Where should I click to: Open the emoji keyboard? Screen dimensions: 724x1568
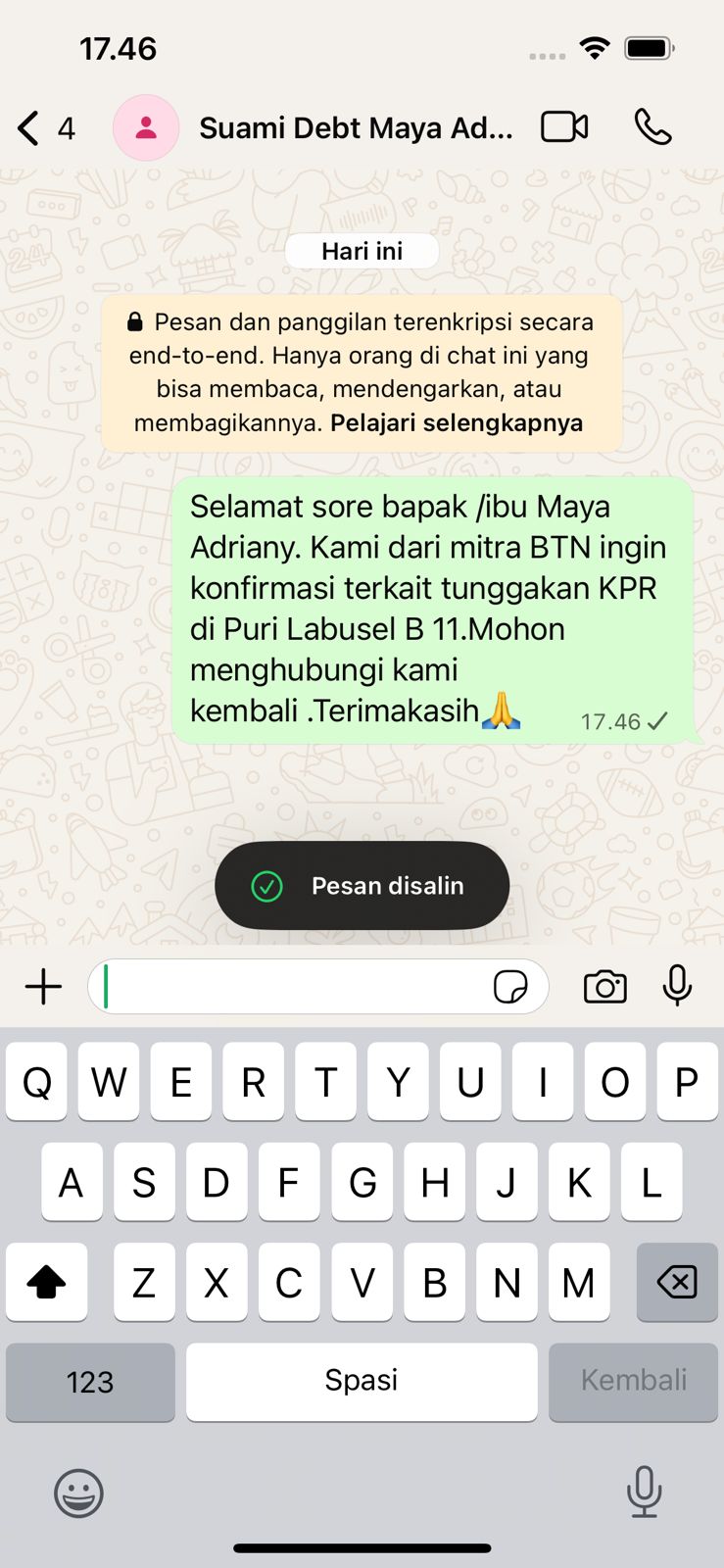pyautogui.click(x=78, y=1494)
